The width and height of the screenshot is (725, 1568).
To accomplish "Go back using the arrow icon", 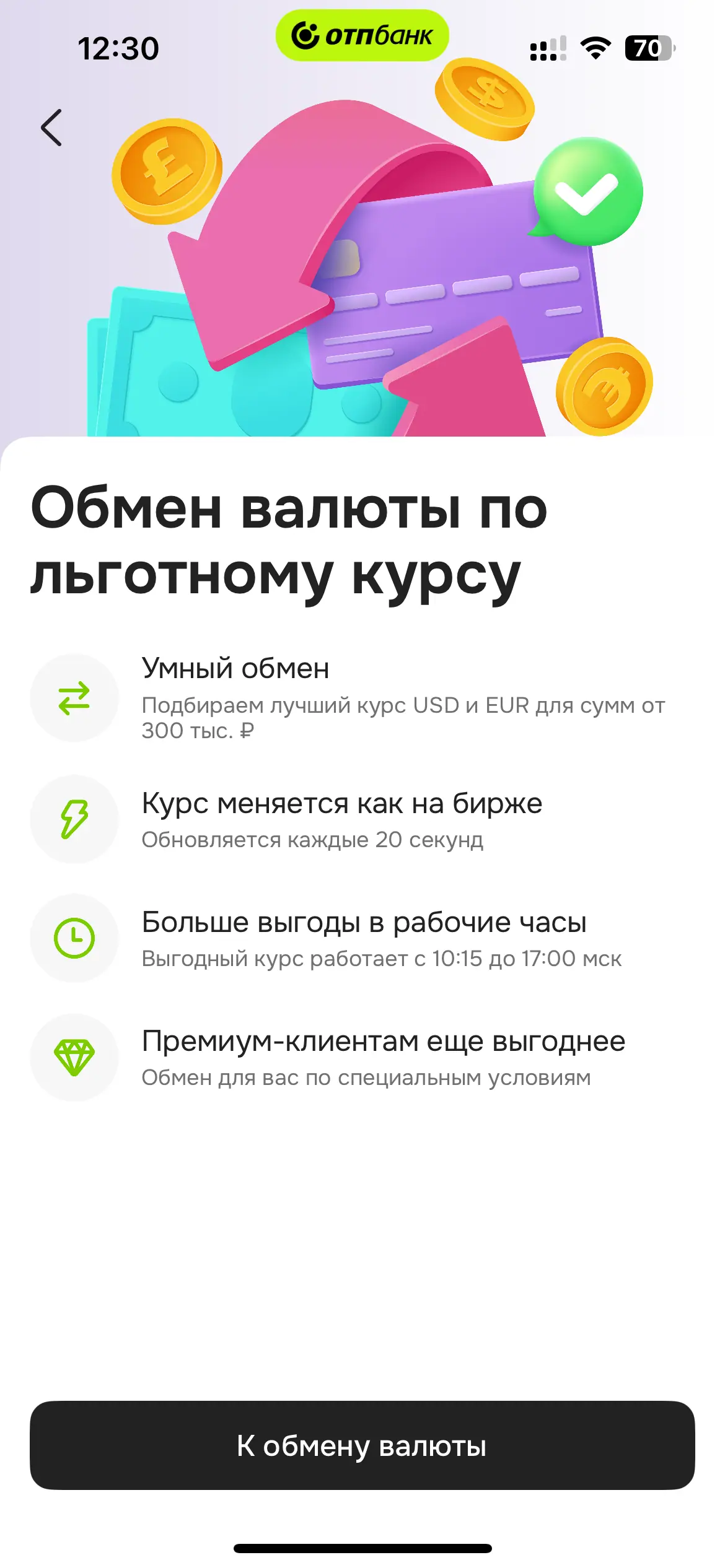I will click(51, 128).
